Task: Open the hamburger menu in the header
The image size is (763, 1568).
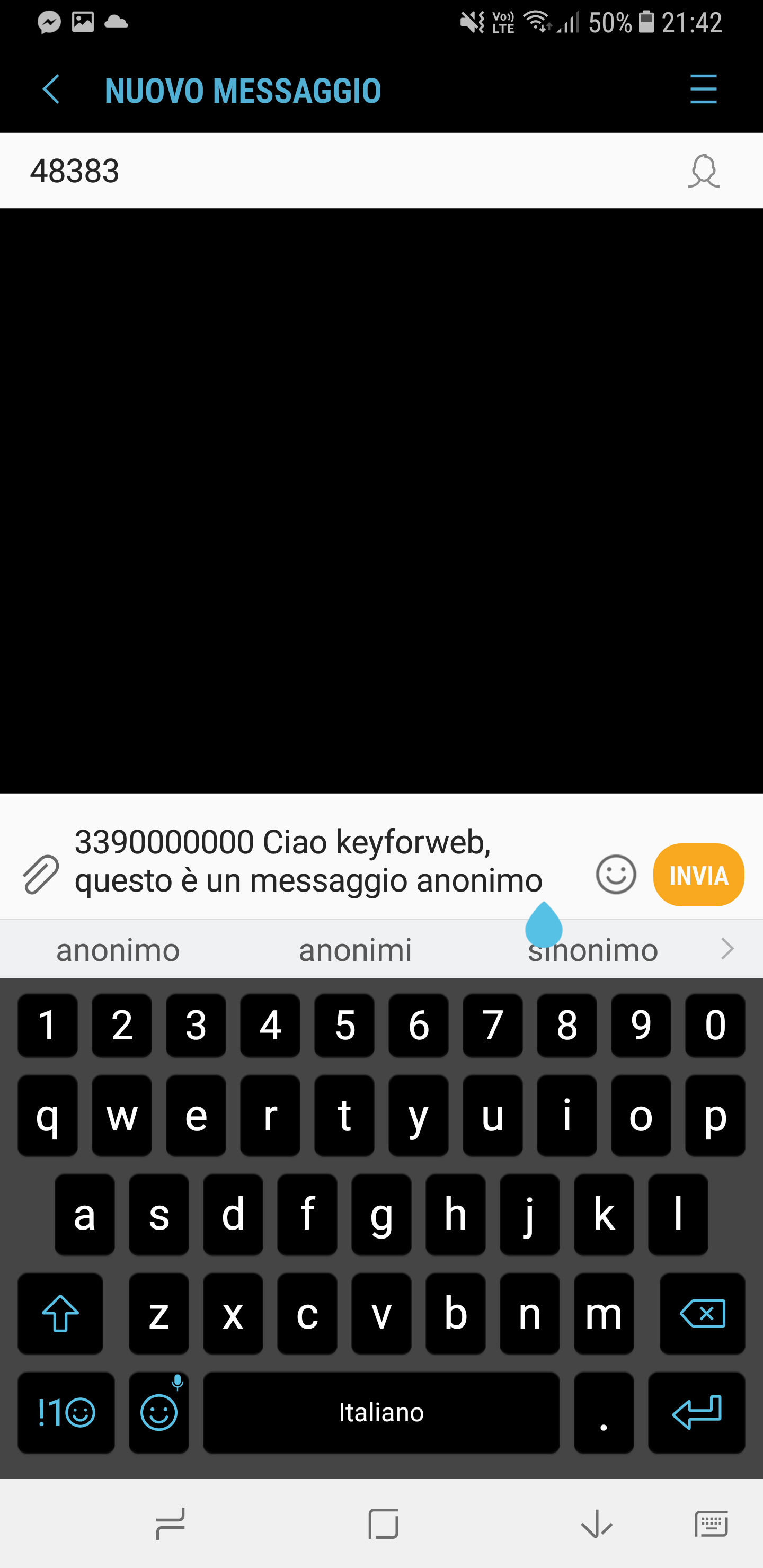Action: coord(703,90)
